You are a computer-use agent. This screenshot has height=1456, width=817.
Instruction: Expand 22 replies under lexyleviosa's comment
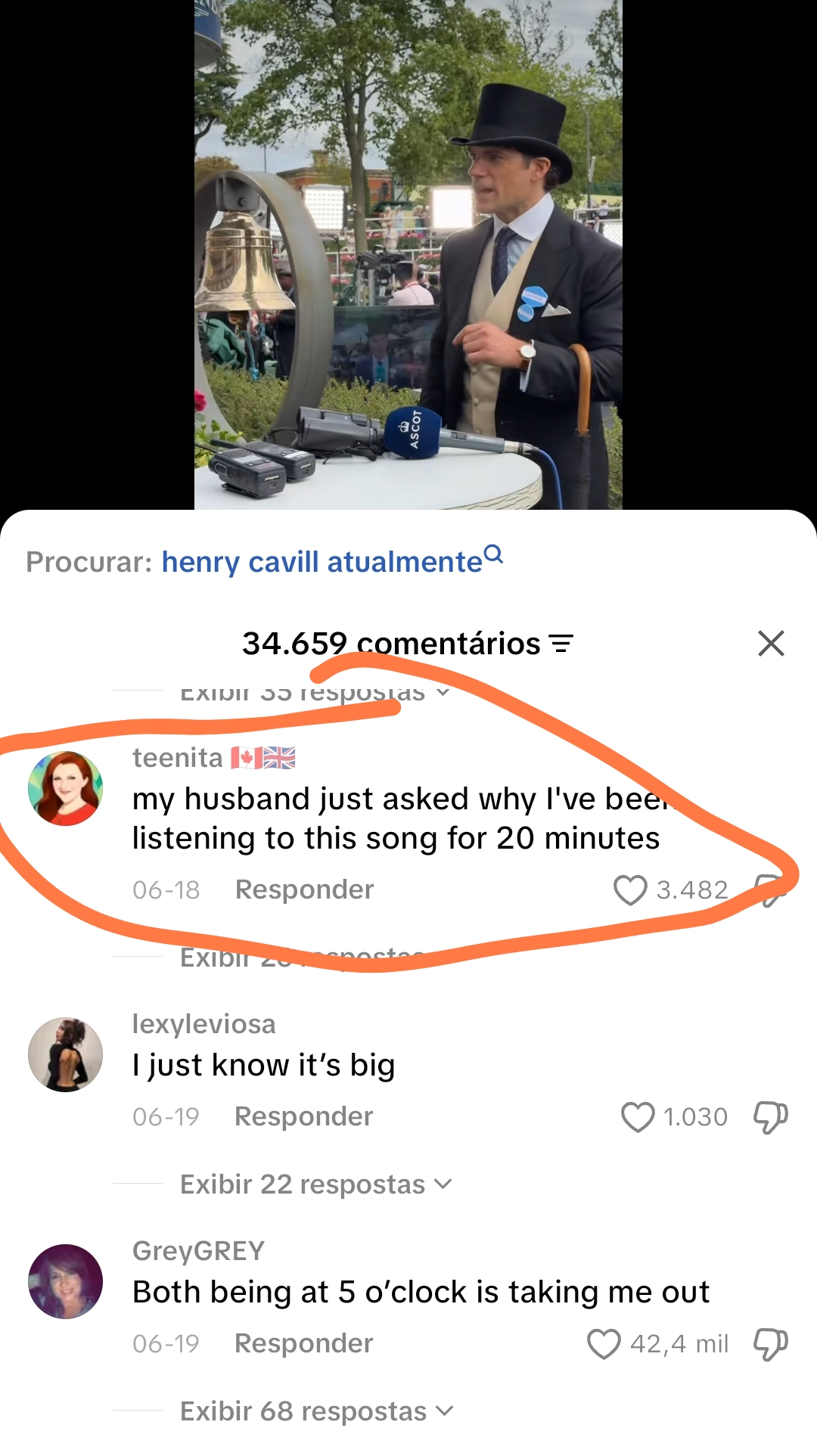coord(315,1184)
